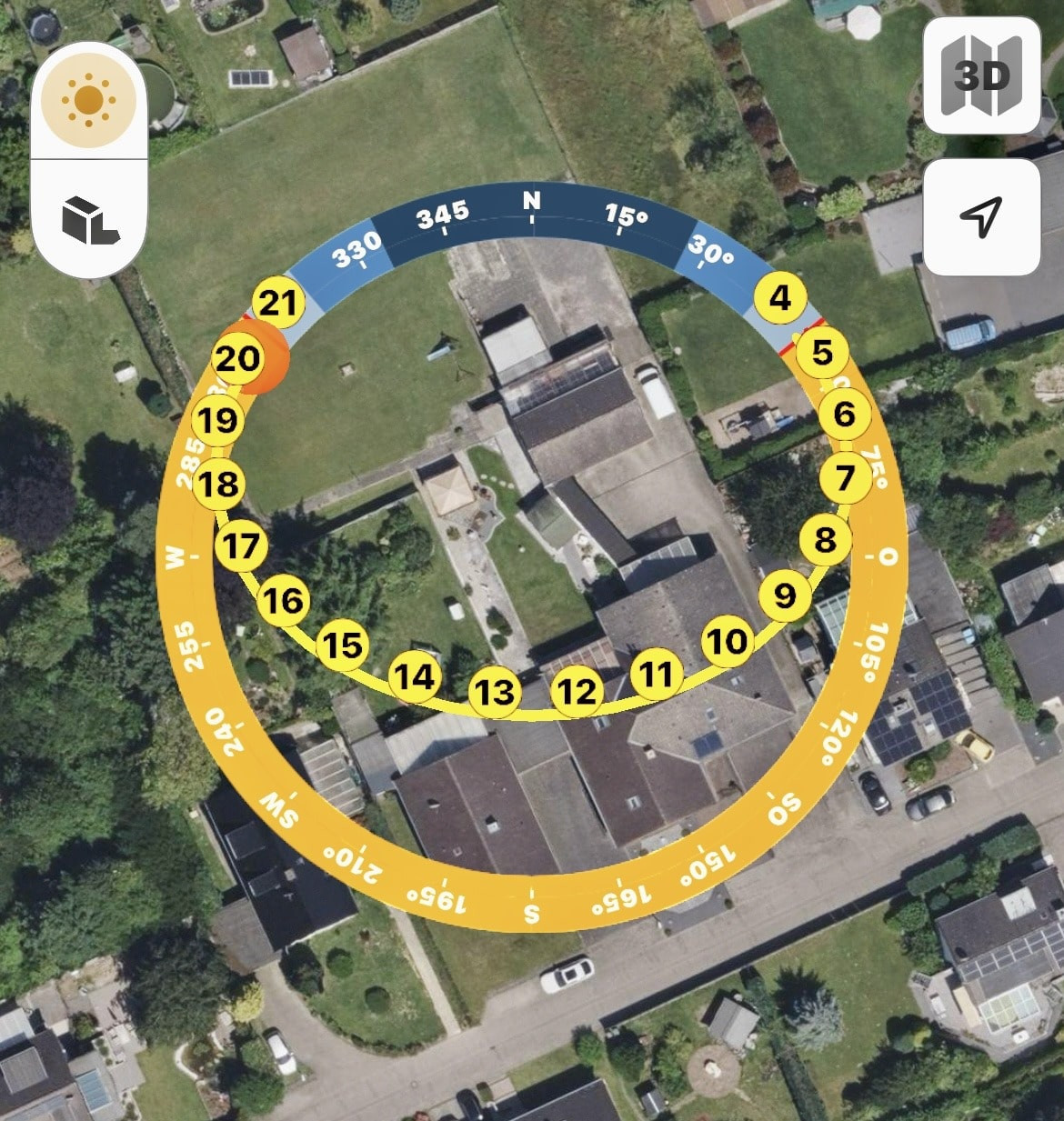Switch map to 3D view
The image size is (1064, 1121).
981,76
